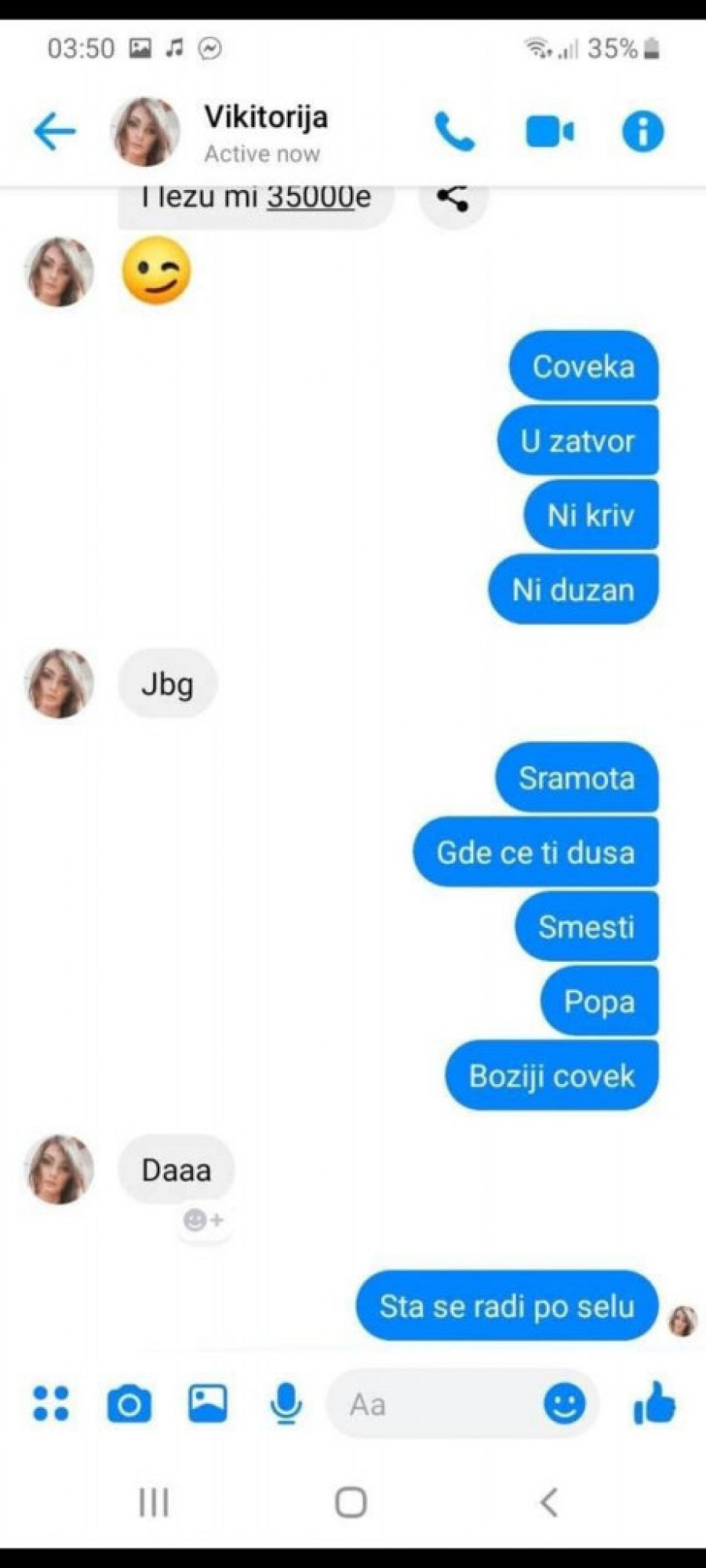The width and height of the screenshot is (706, 1568).
Task: Start a voice call with Vikitorija
Action: (x=454, y=131)
